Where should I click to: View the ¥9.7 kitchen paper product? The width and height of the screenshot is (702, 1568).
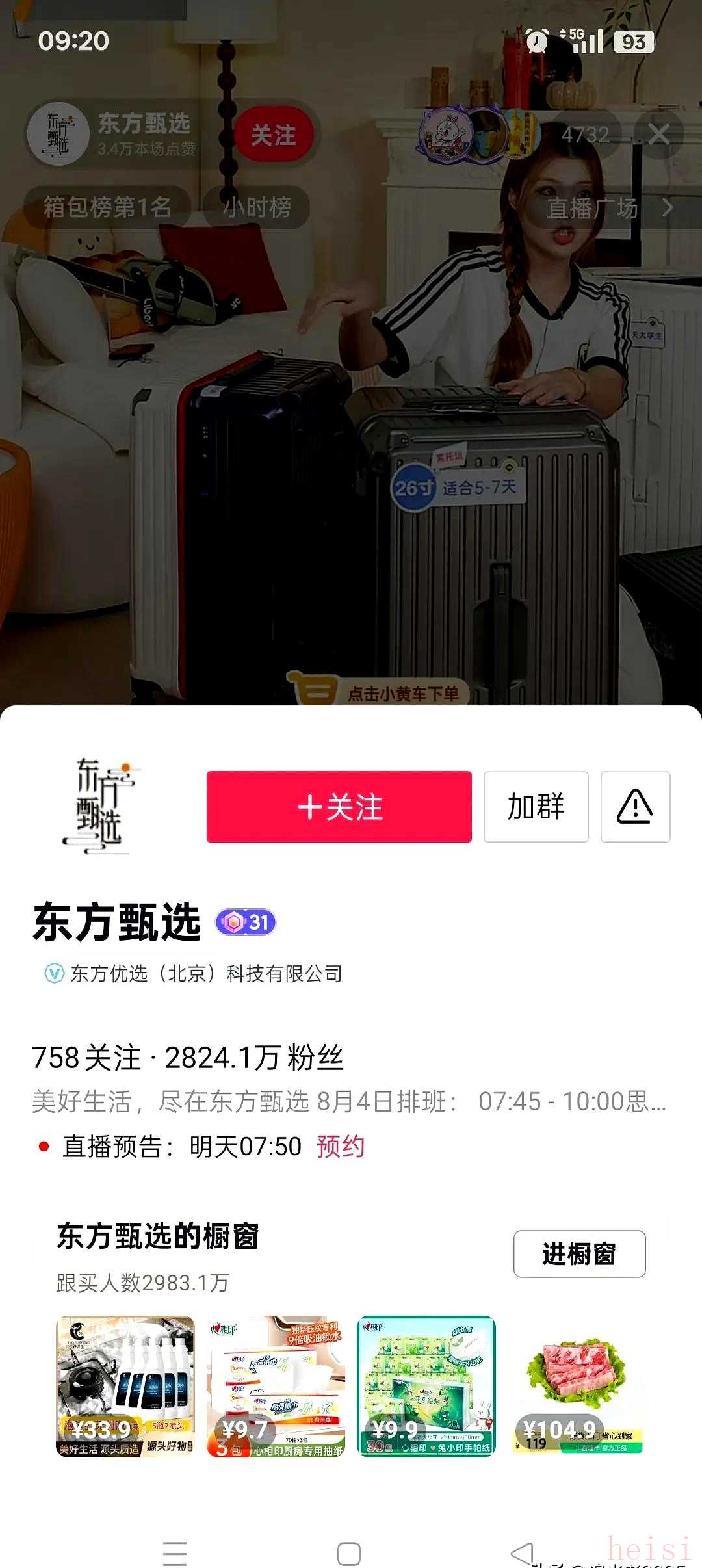pos(276,1387)
